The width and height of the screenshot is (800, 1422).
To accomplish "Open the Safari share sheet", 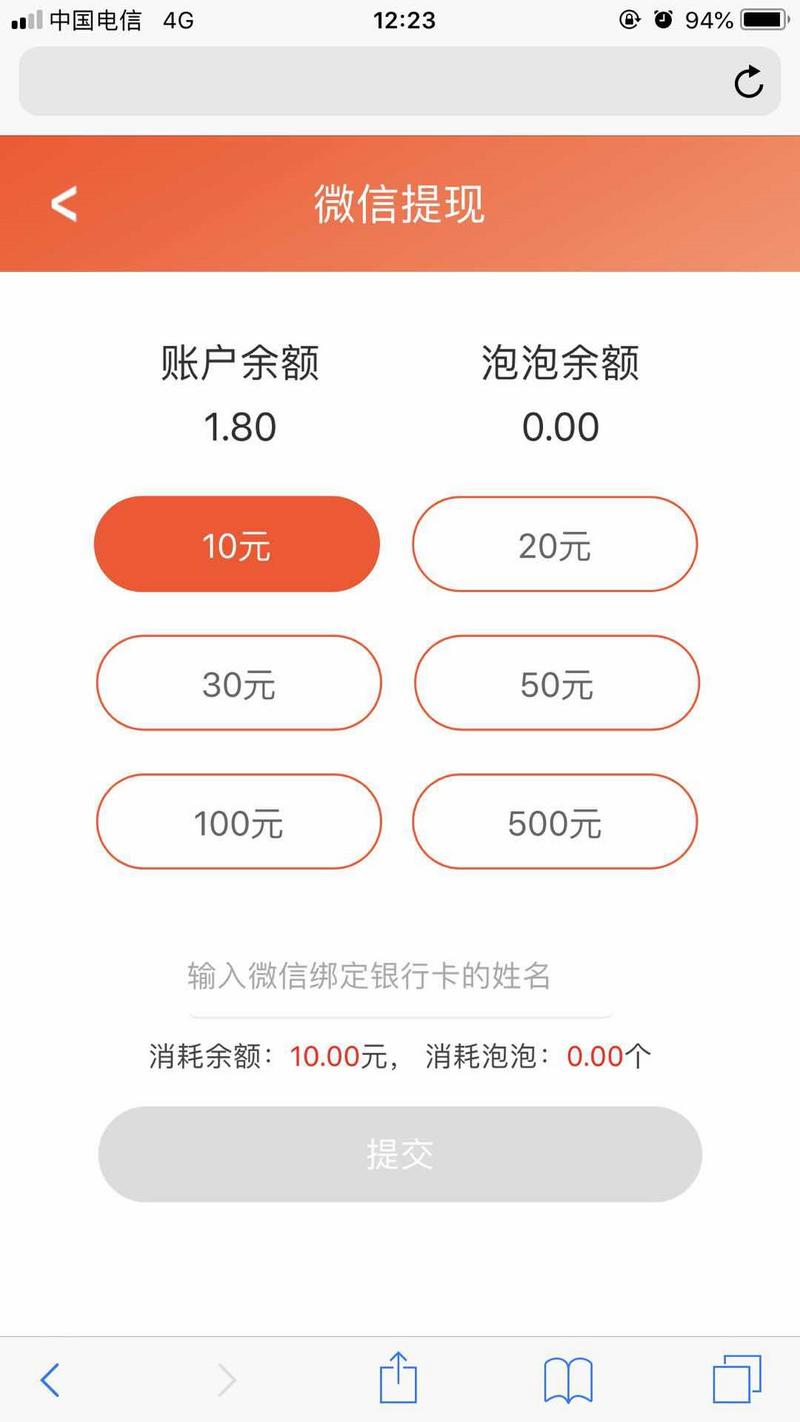I will [398, 1380].
